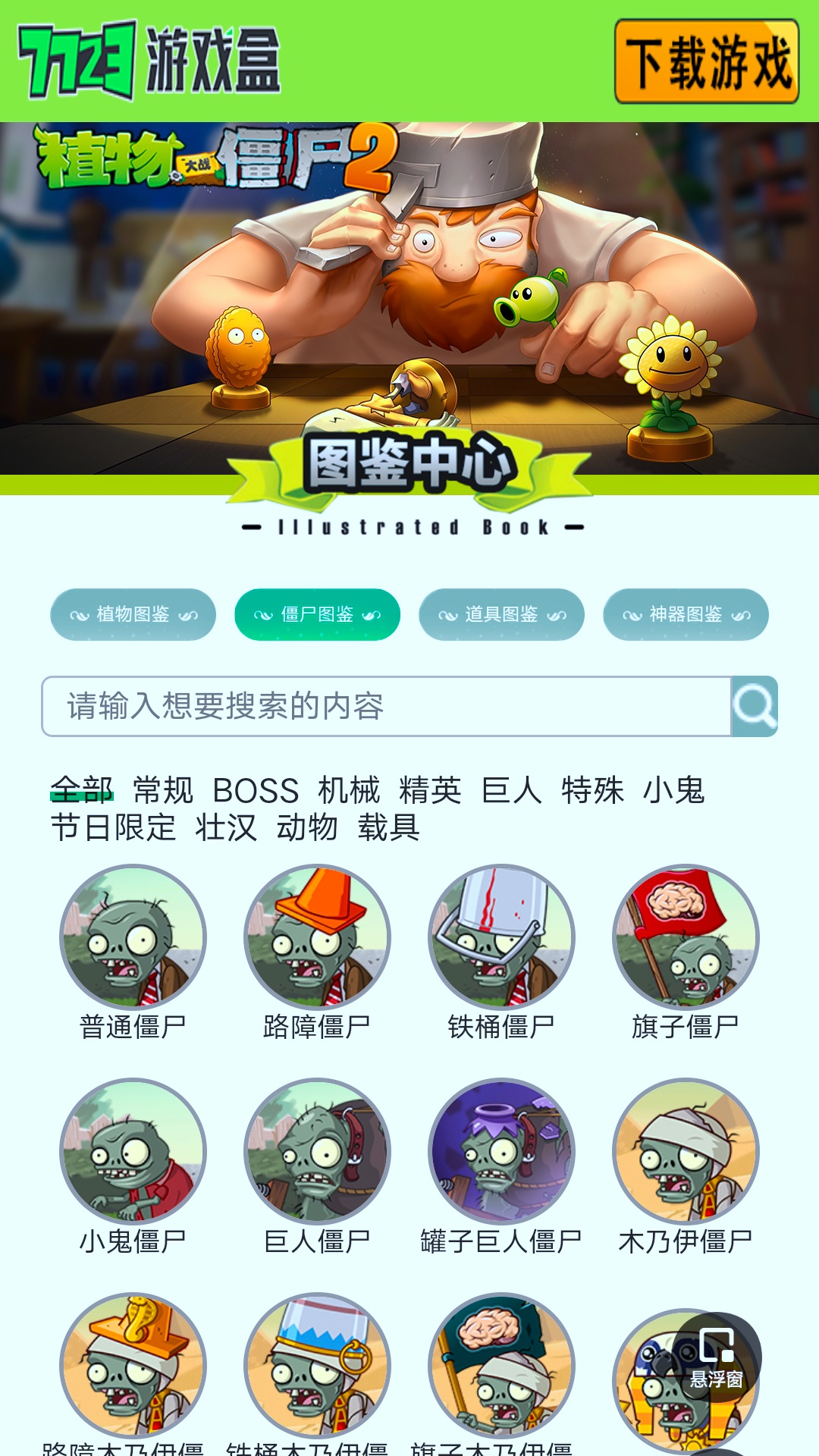Enable the 全部 show-all filter

[80, 791]
